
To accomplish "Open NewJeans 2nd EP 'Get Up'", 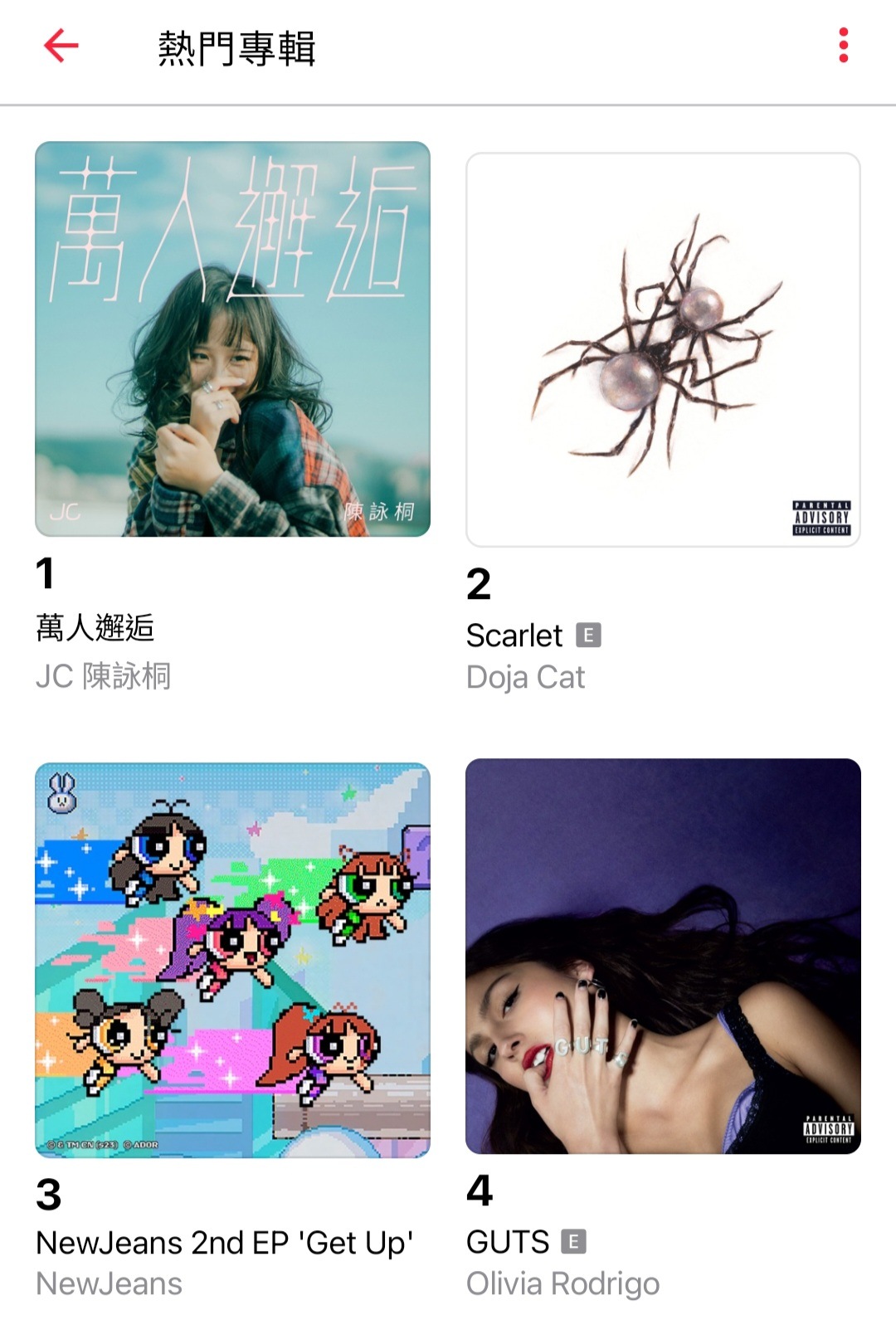I will click(232, 960).
